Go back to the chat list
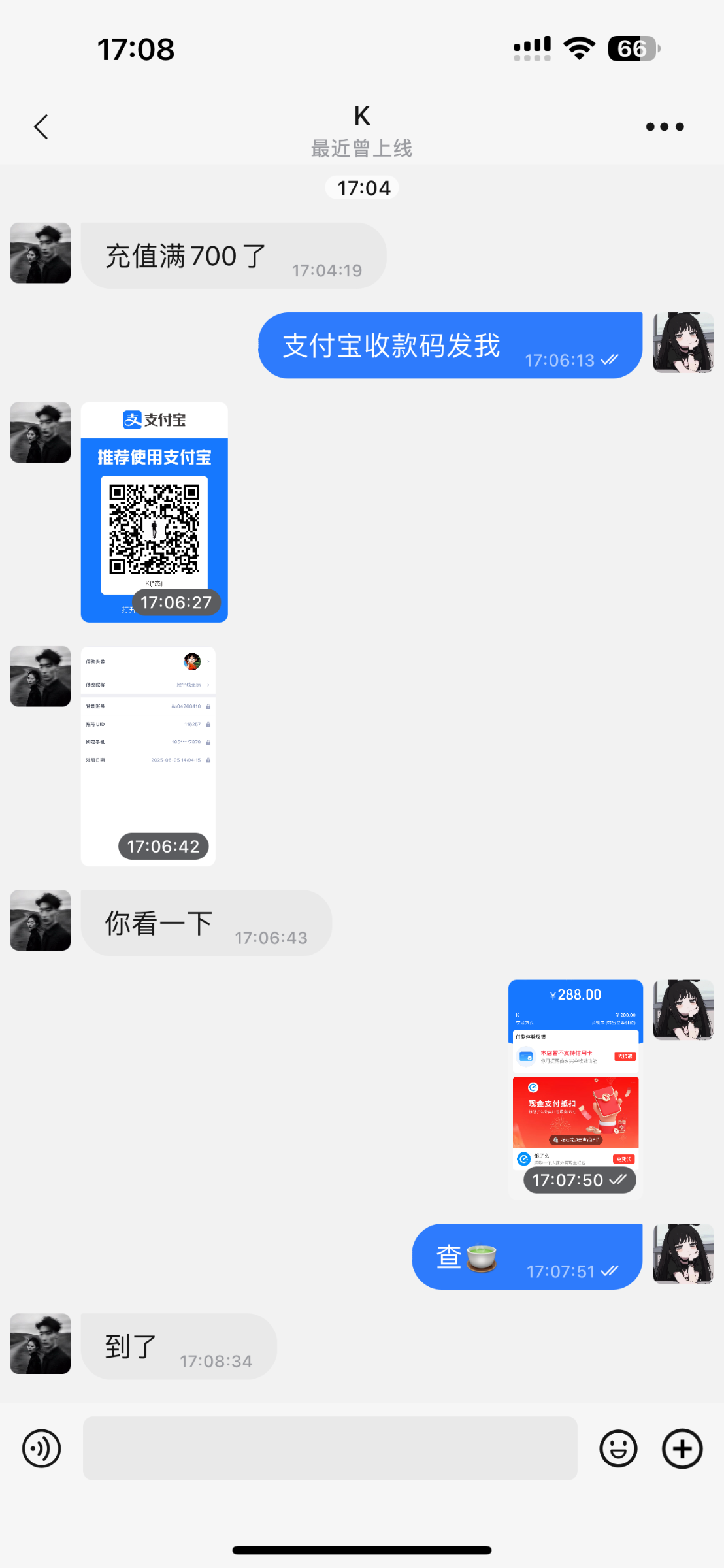 (x=41, y=127)
